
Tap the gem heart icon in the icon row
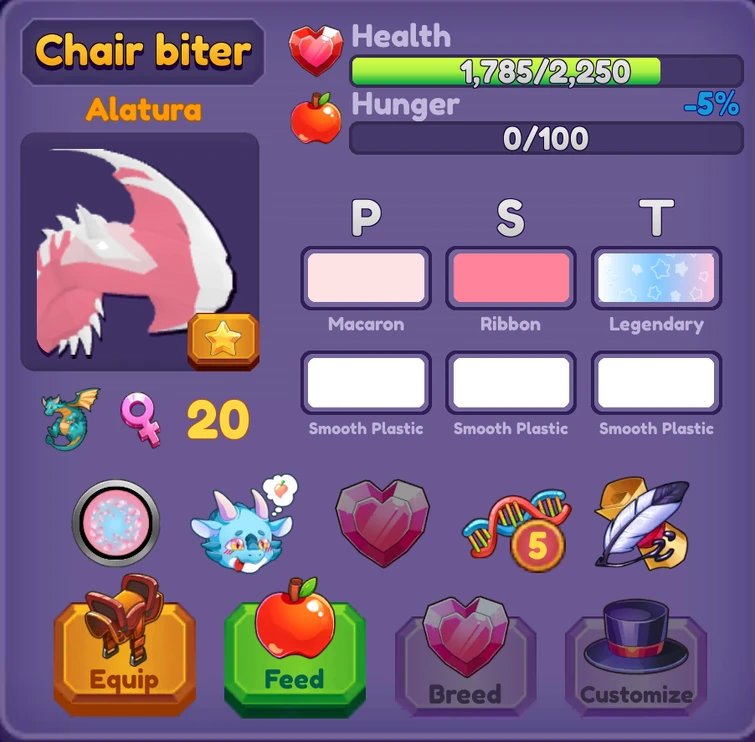pyautogui.click(x=380, y=520)
